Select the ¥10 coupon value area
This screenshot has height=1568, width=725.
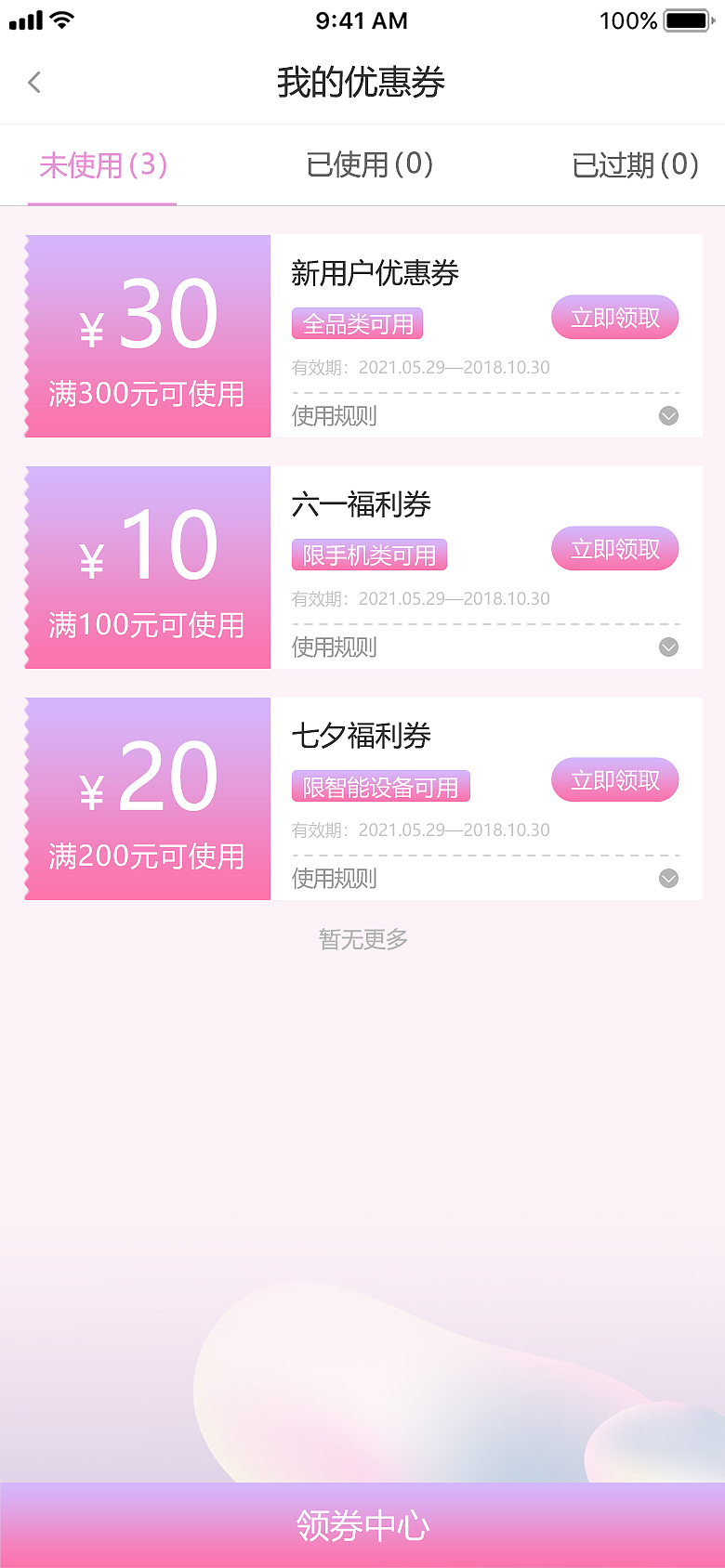click(x=146, y=547)
